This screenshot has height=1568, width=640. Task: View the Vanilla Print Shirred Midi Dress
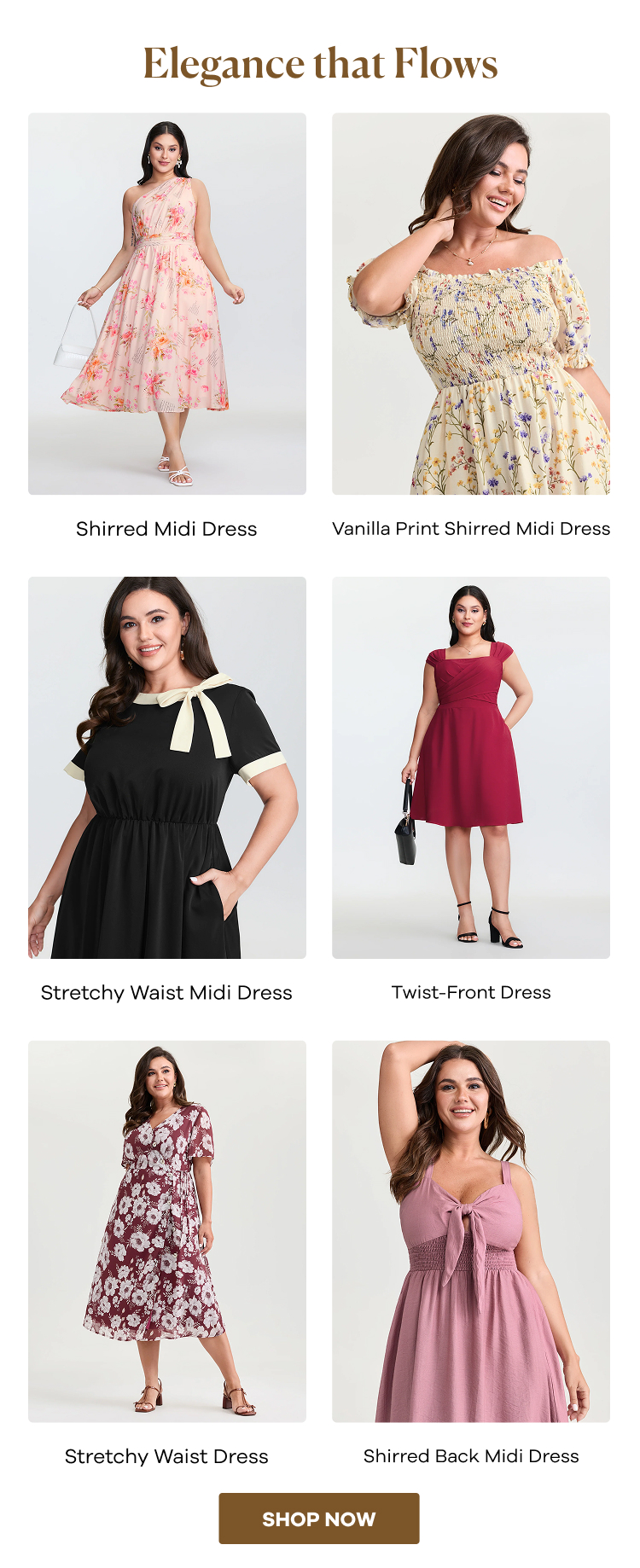(471, 304)
